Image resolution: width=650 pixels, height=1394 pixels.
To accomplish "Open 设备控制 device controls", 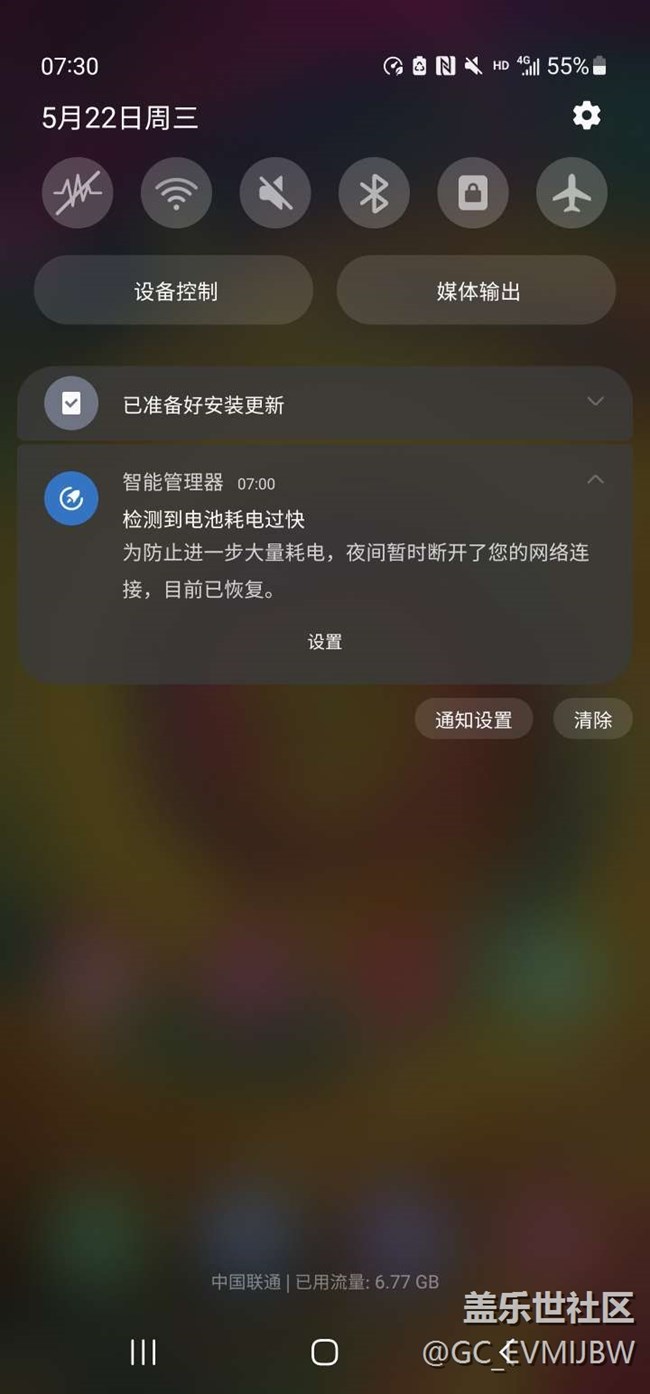I will tap(174, 291).
